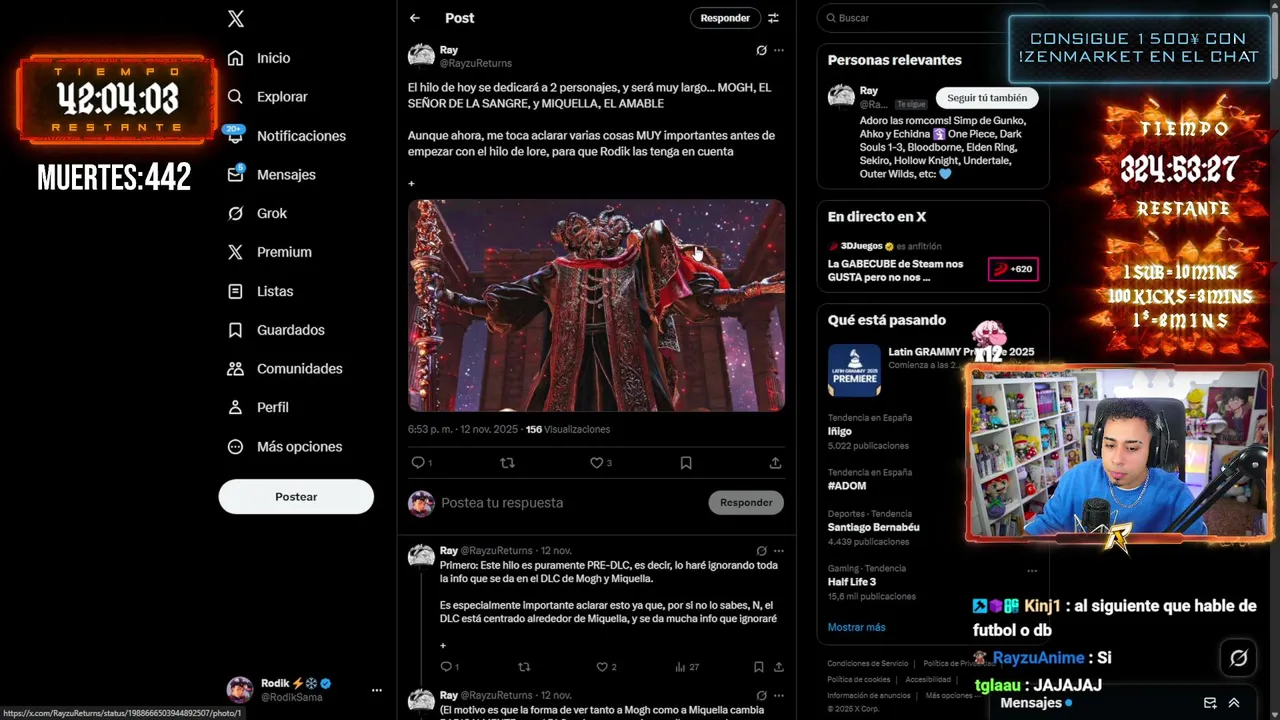Screen dimensions: 1280x720
Task: Open Notificaciones
Action: pyautogui.click(x=300, y=136)
